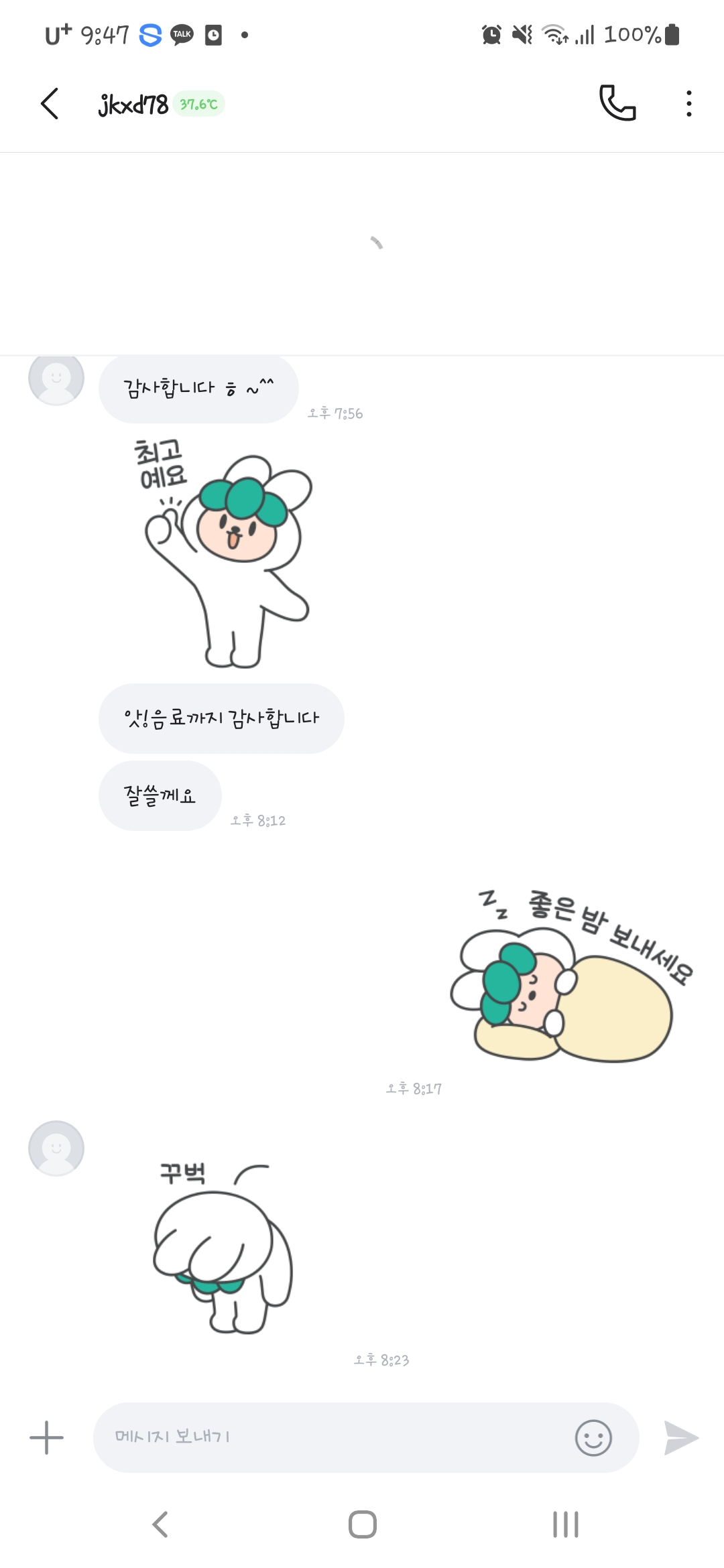Tap the 37.6°C temperature badge
Image resolution: width=724 pixels, height=1568 pixels.
pyautogui.click(x=198, y=105)
